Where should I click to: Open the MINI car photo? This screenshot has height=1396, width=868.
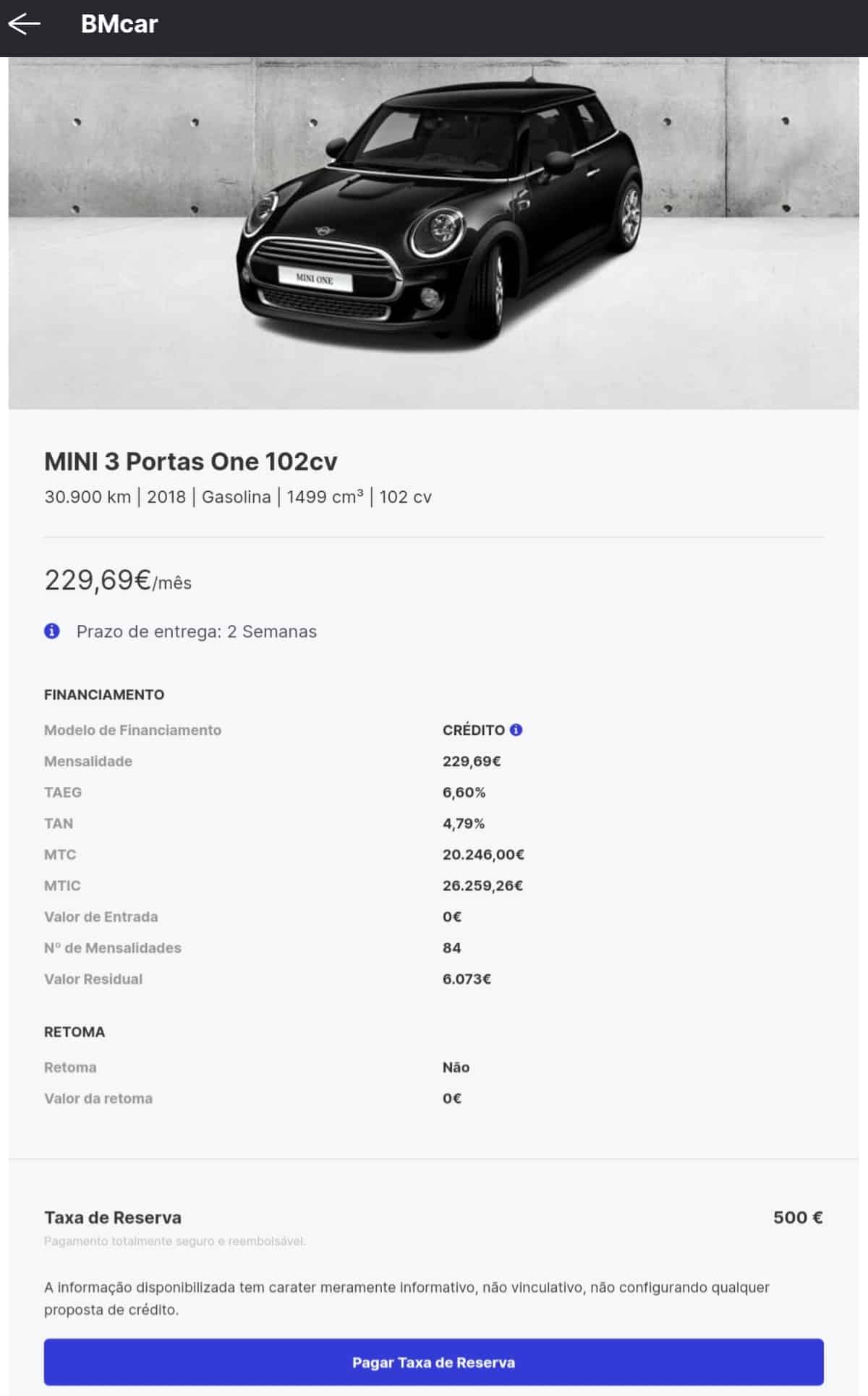click(434, 233)
